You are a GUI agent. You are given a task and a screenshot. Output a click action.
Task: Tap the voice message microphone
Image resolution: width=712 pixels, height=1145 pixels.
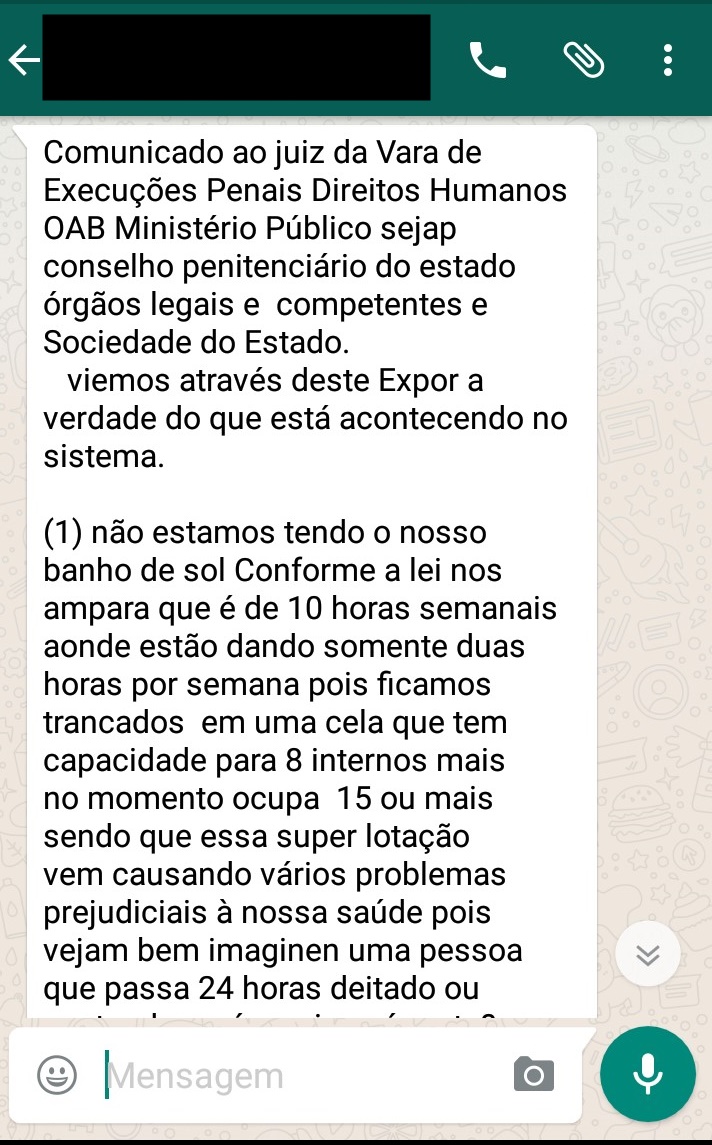pos(647,1074)
